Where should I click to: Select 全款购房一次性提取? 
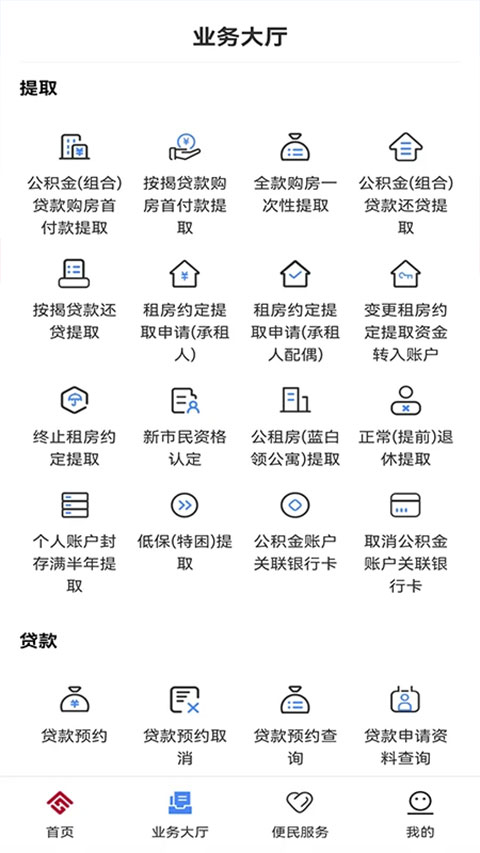pyautogui.click(x=295, y=172)
